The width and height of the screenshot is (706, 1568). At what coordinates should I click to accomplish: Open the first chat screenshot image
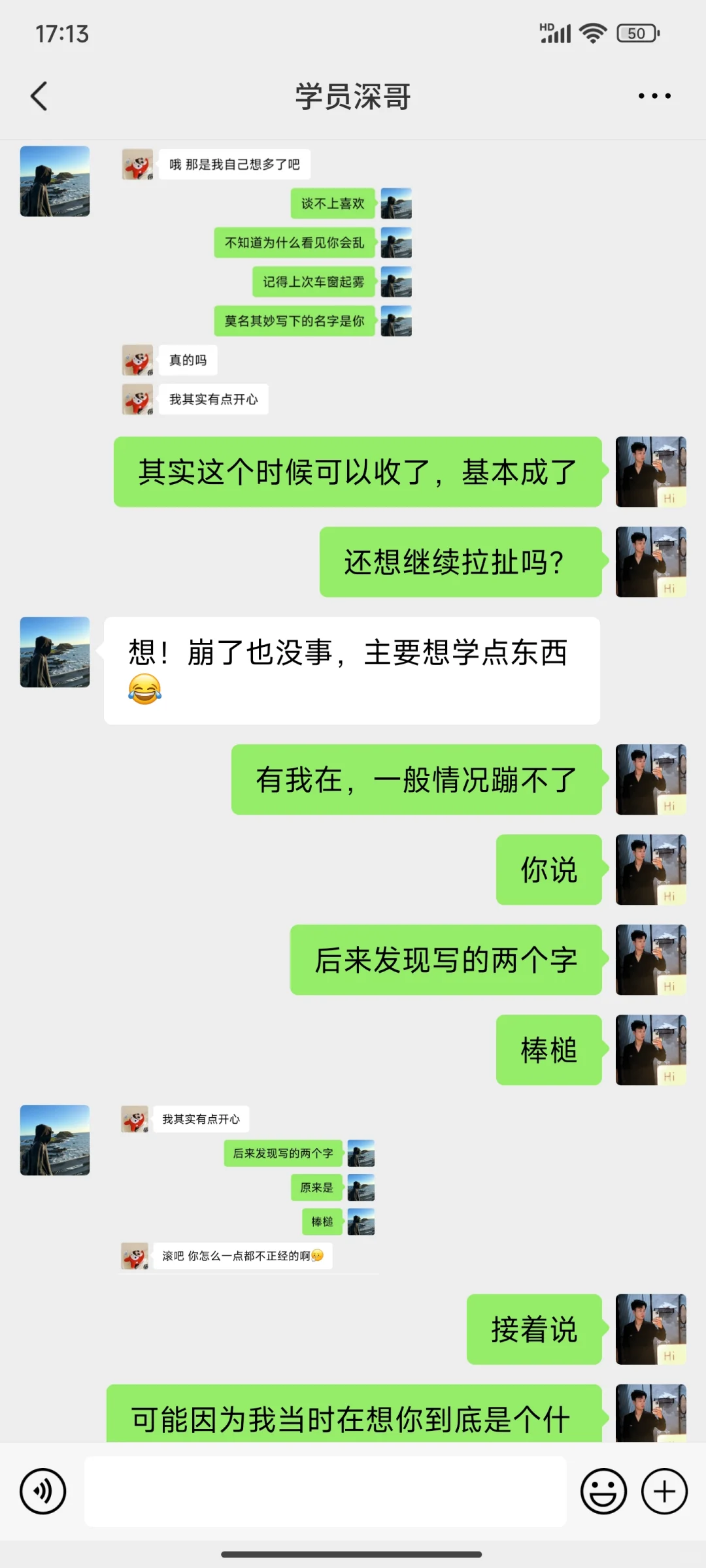coord(267,281)
